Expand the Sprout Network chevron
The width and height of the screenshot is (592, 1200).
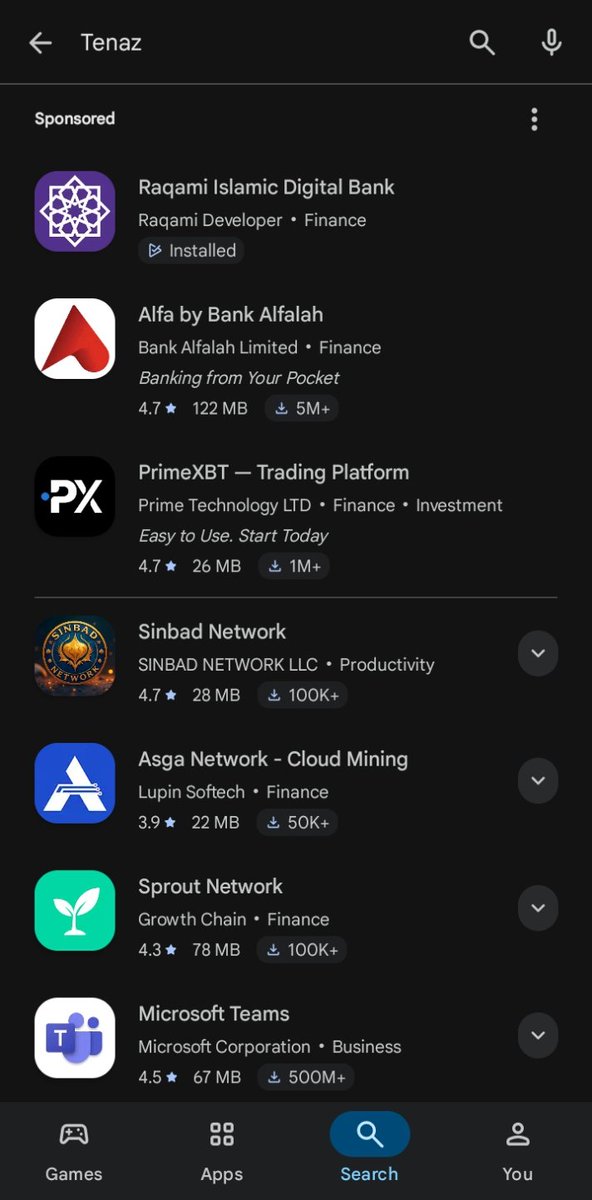coord(538,908)
